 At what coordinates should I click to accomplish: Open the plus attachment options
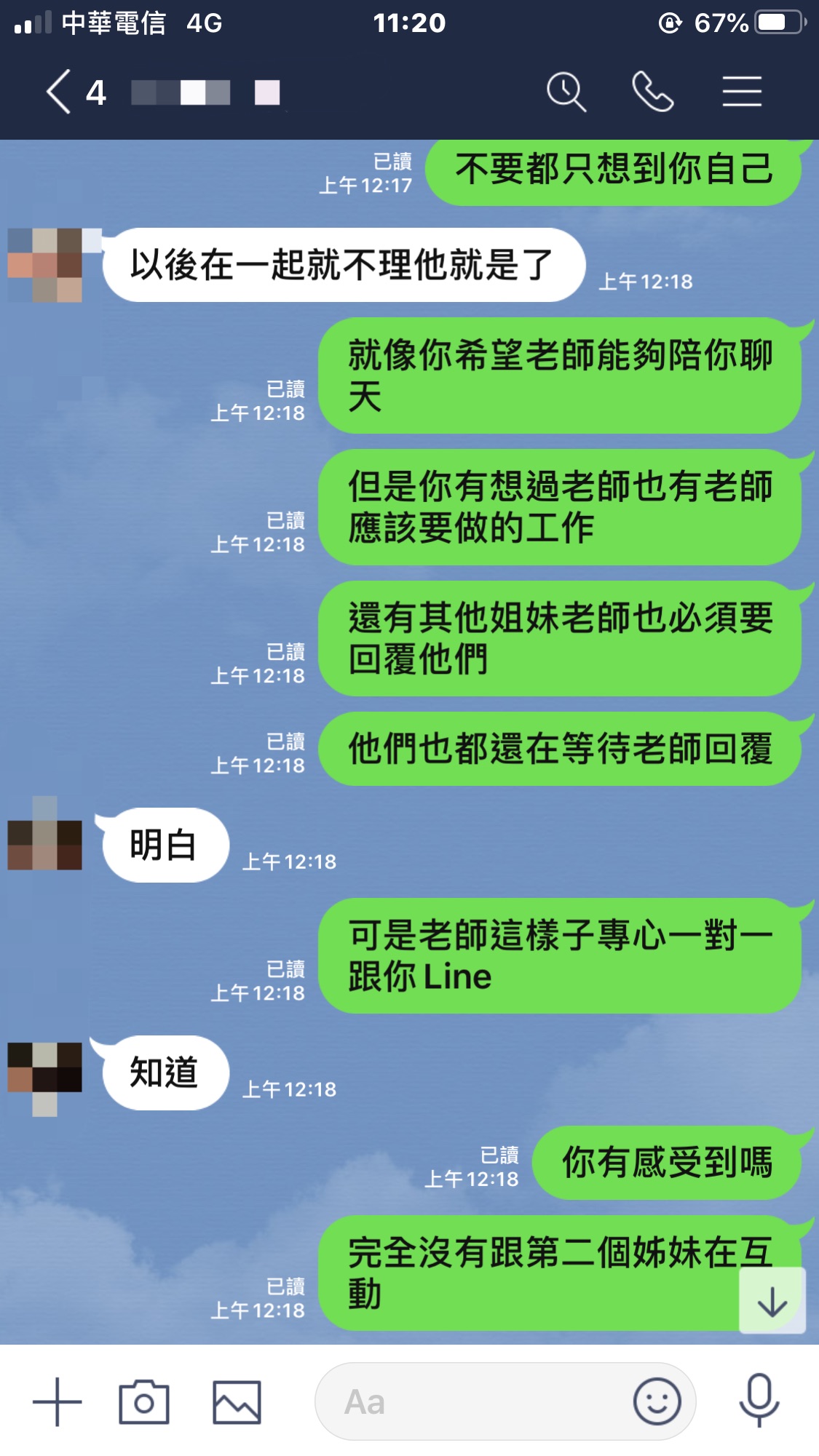pyautogui.click(x=57, y=1401)
